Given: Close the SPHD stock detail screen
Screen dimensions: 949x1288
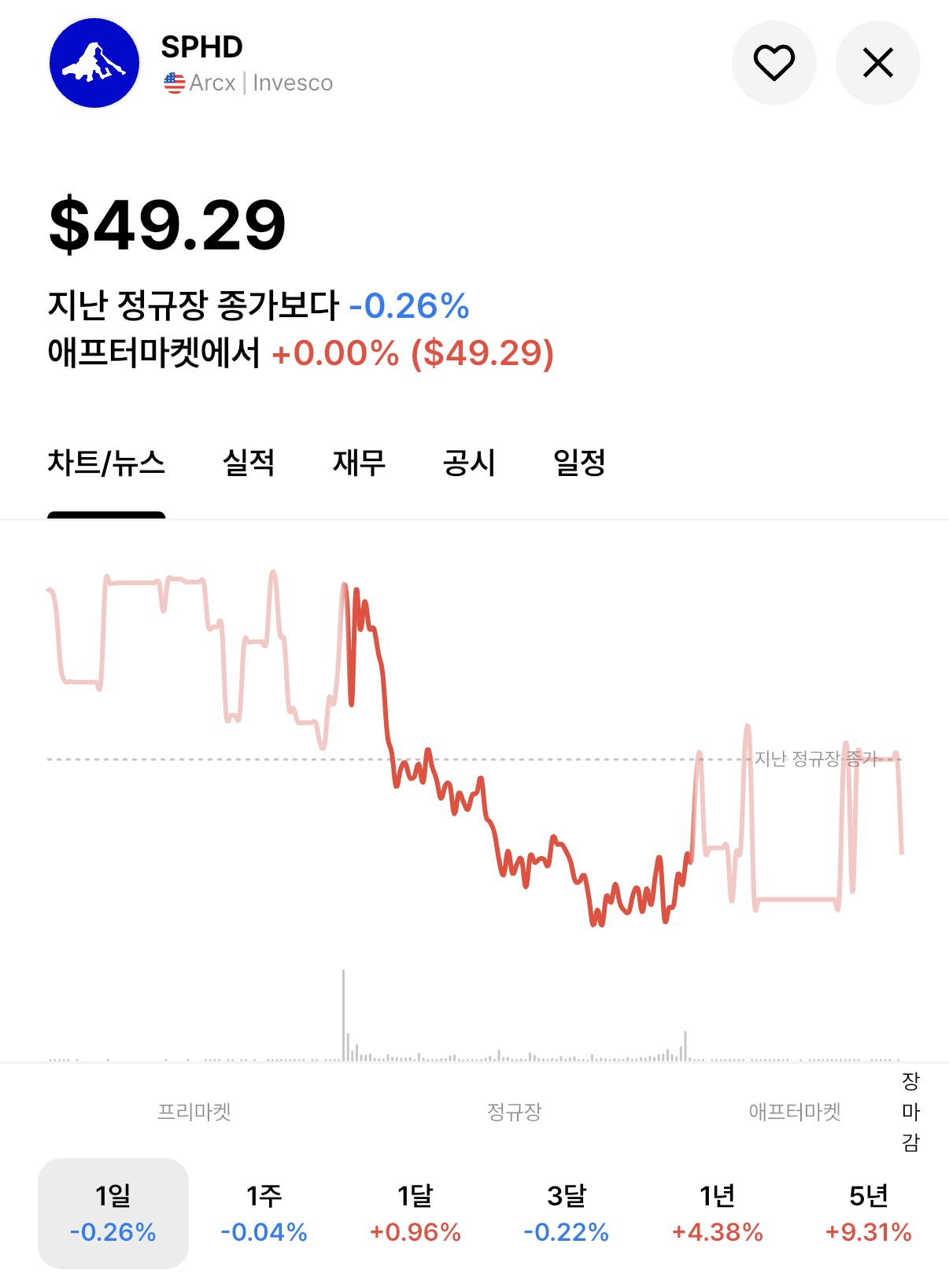Looking at the screenshot, I should click(877, 63).
